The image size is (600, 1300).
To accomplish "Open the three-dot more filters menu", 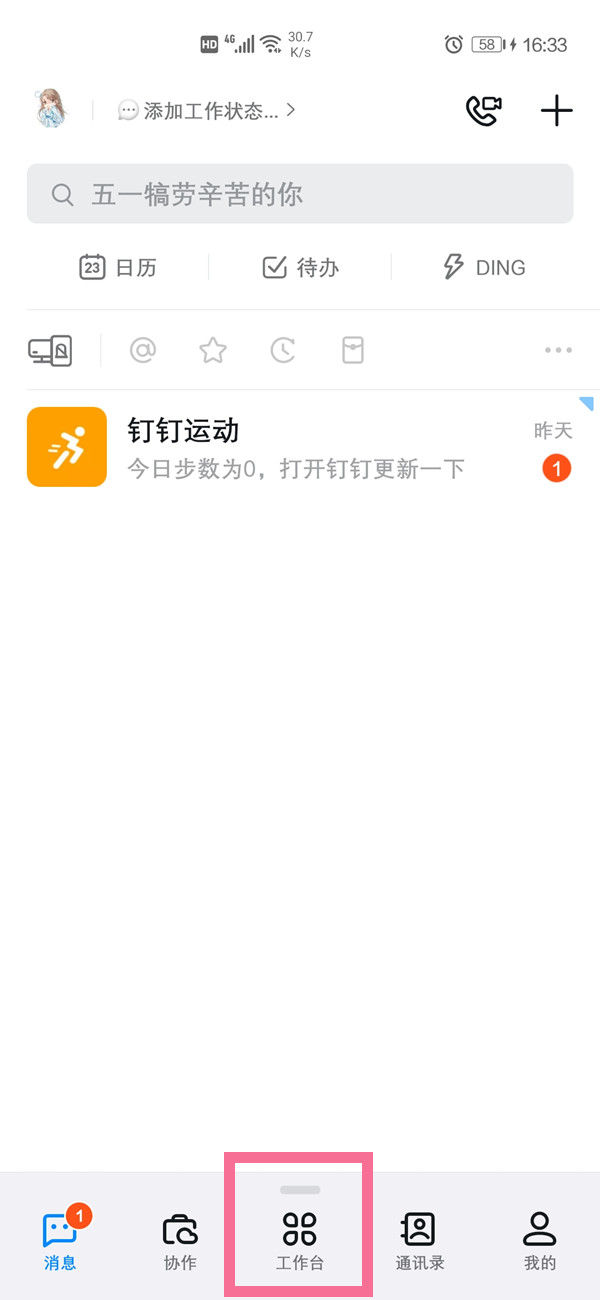I will click(558, 350).
